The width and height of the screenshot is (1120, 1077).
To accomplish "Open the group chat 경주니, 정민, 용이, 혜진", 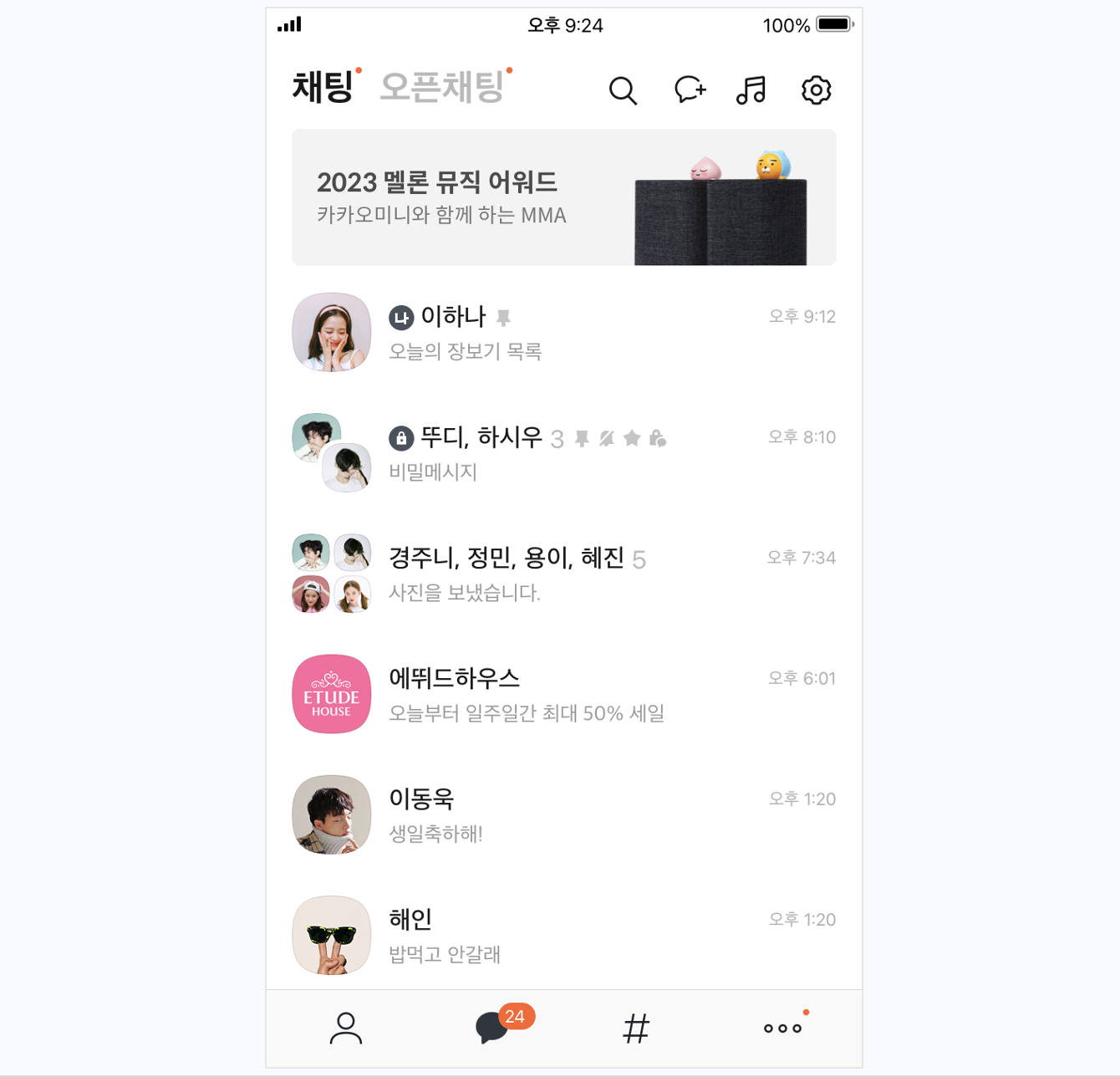I will [x=563, y=574].
